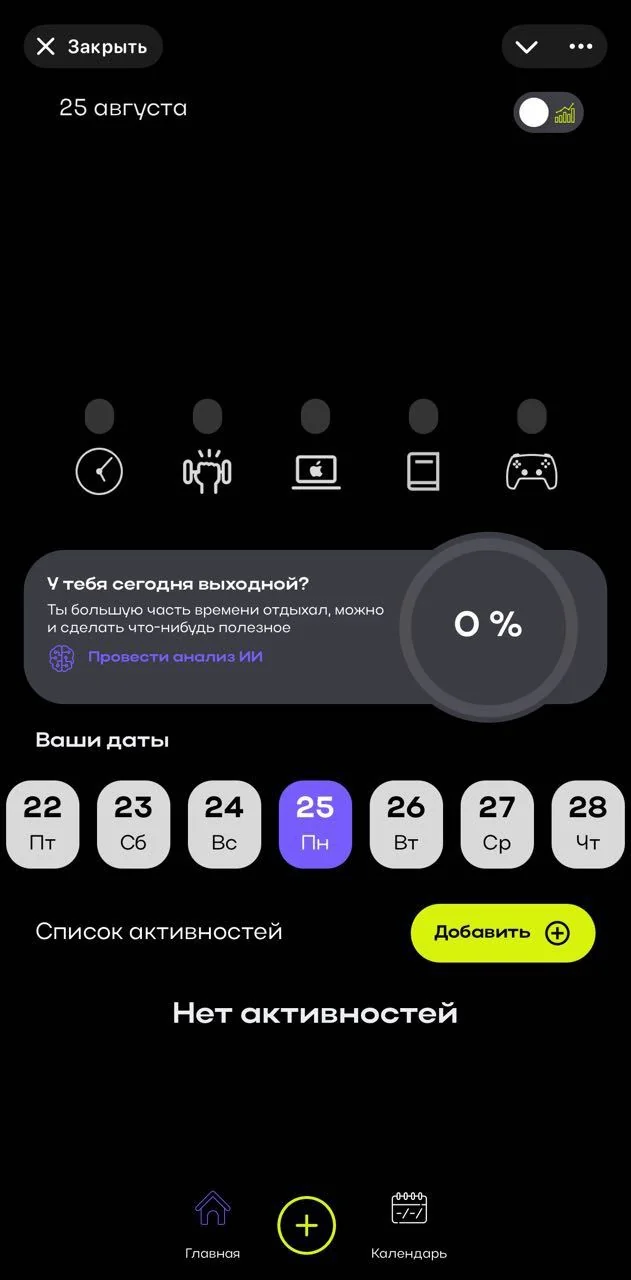Go to the Главная tab

coord(212,1225)
